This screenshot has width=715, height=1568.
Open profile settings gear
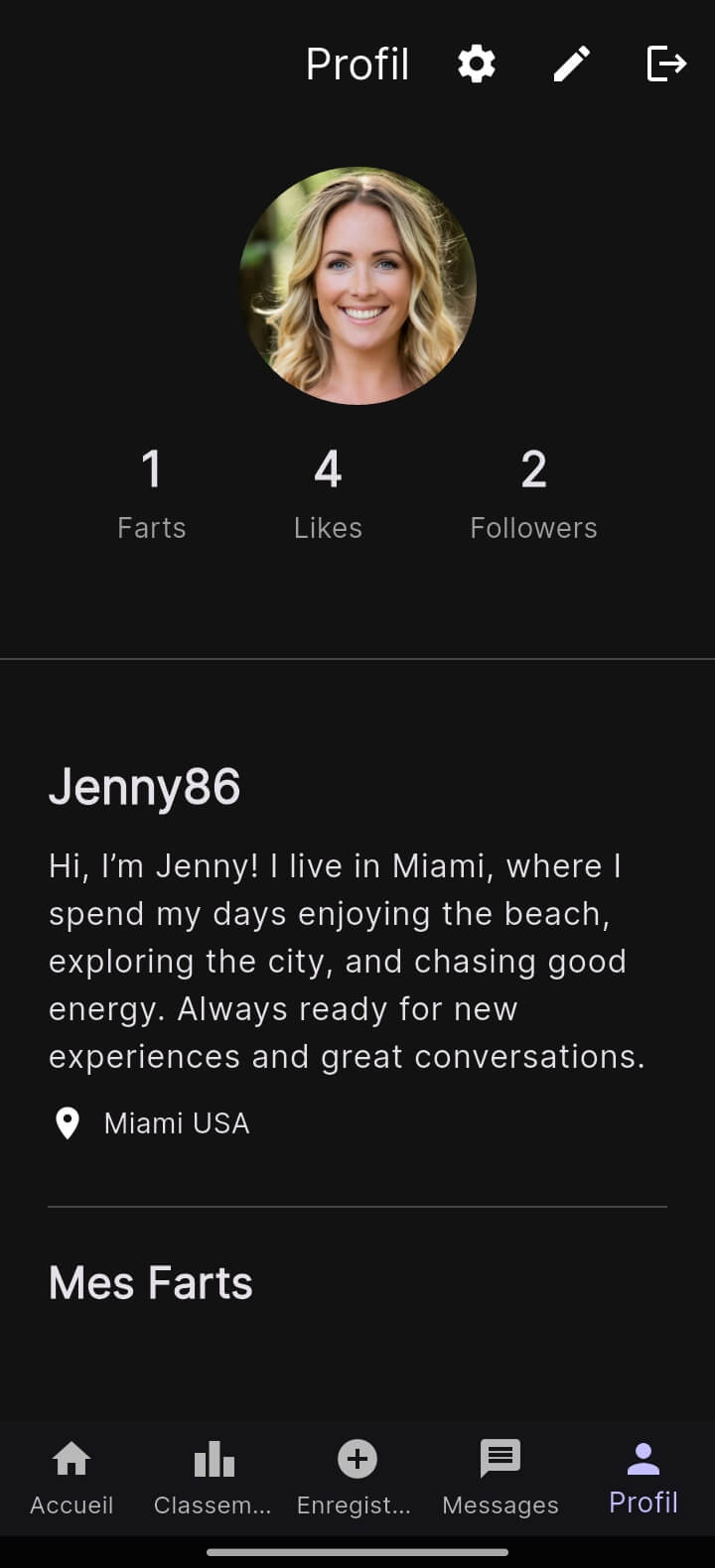(x=477, y=65)
